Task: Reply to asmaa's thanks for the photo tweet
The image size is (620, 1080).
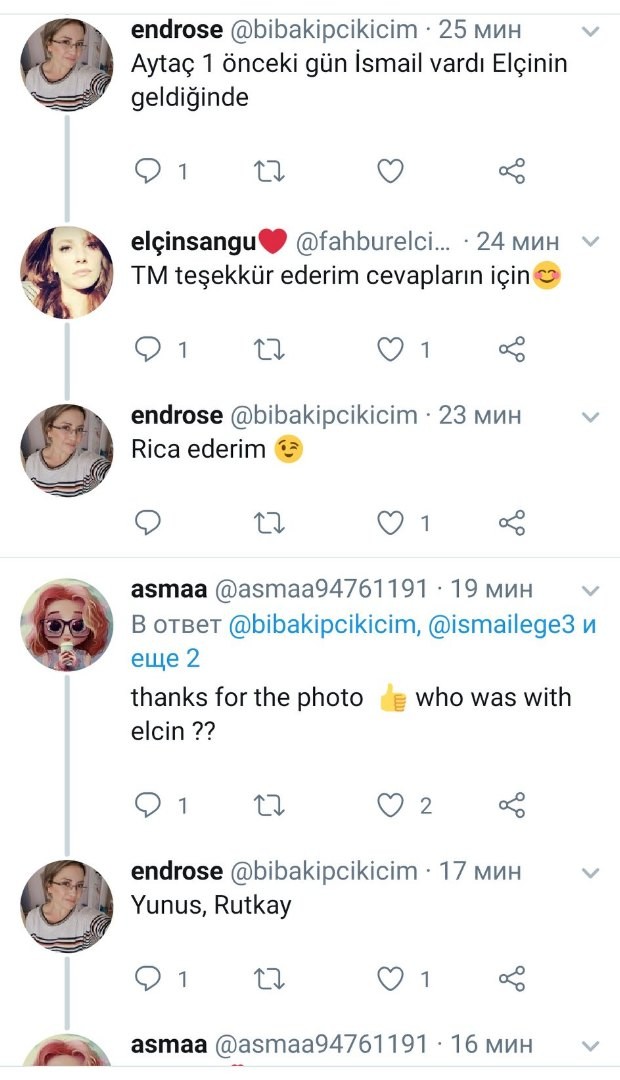Action: pos(148,805)
